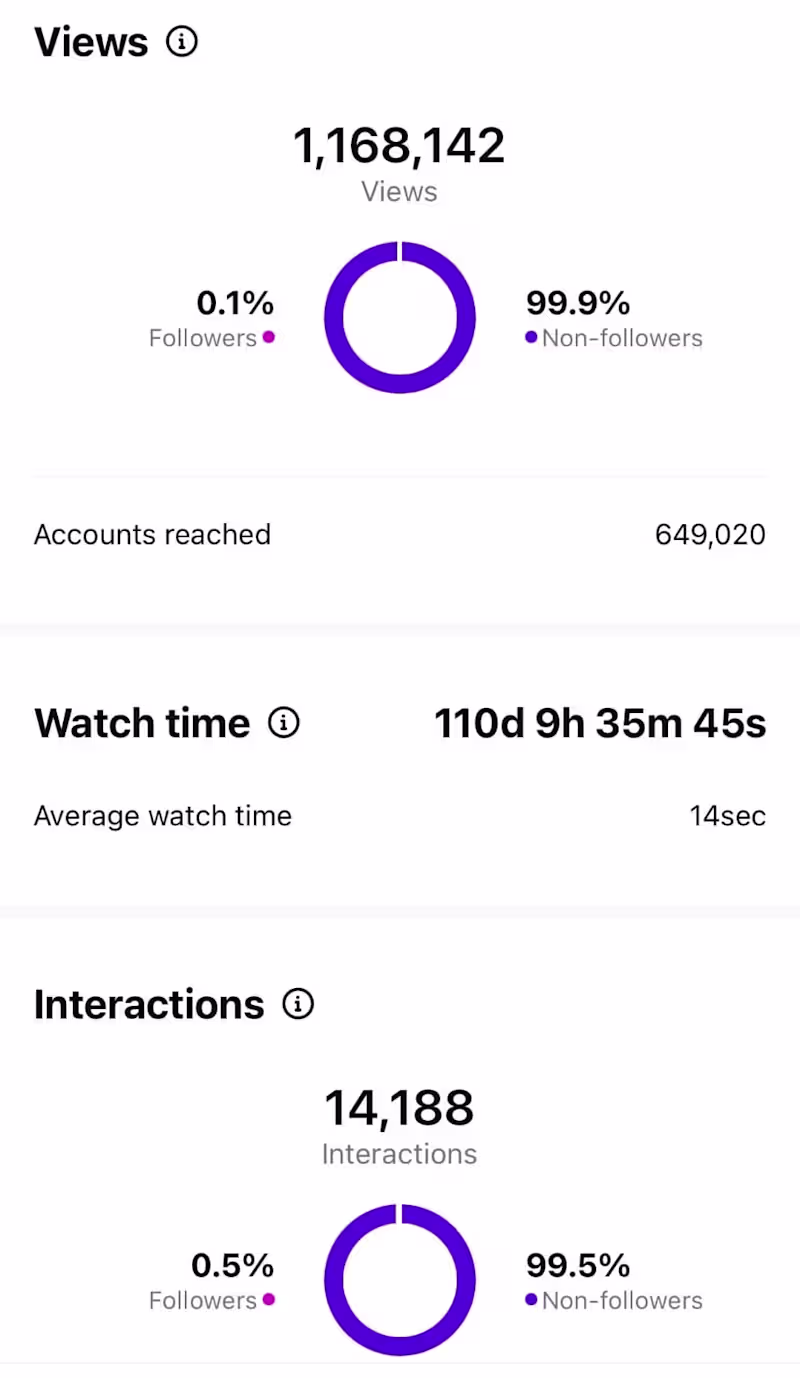The image size is (800, 1378).
Task: Tap the info icon beside Watch time
Action: [284, 722]
